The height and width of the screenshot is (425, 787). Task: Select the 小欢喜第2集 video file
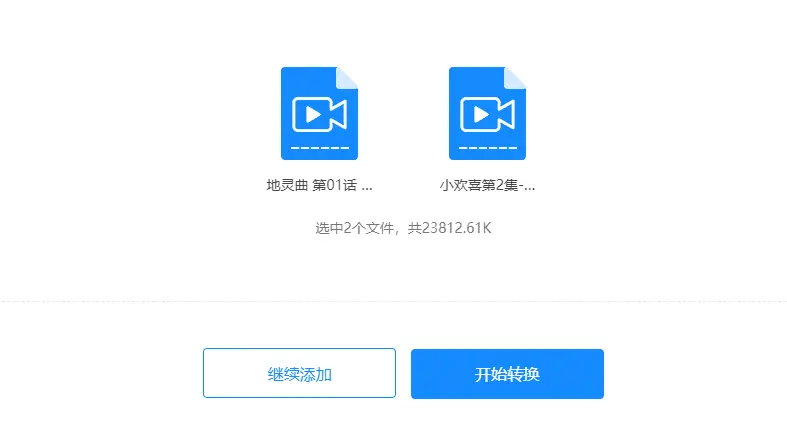click(487, 113)
